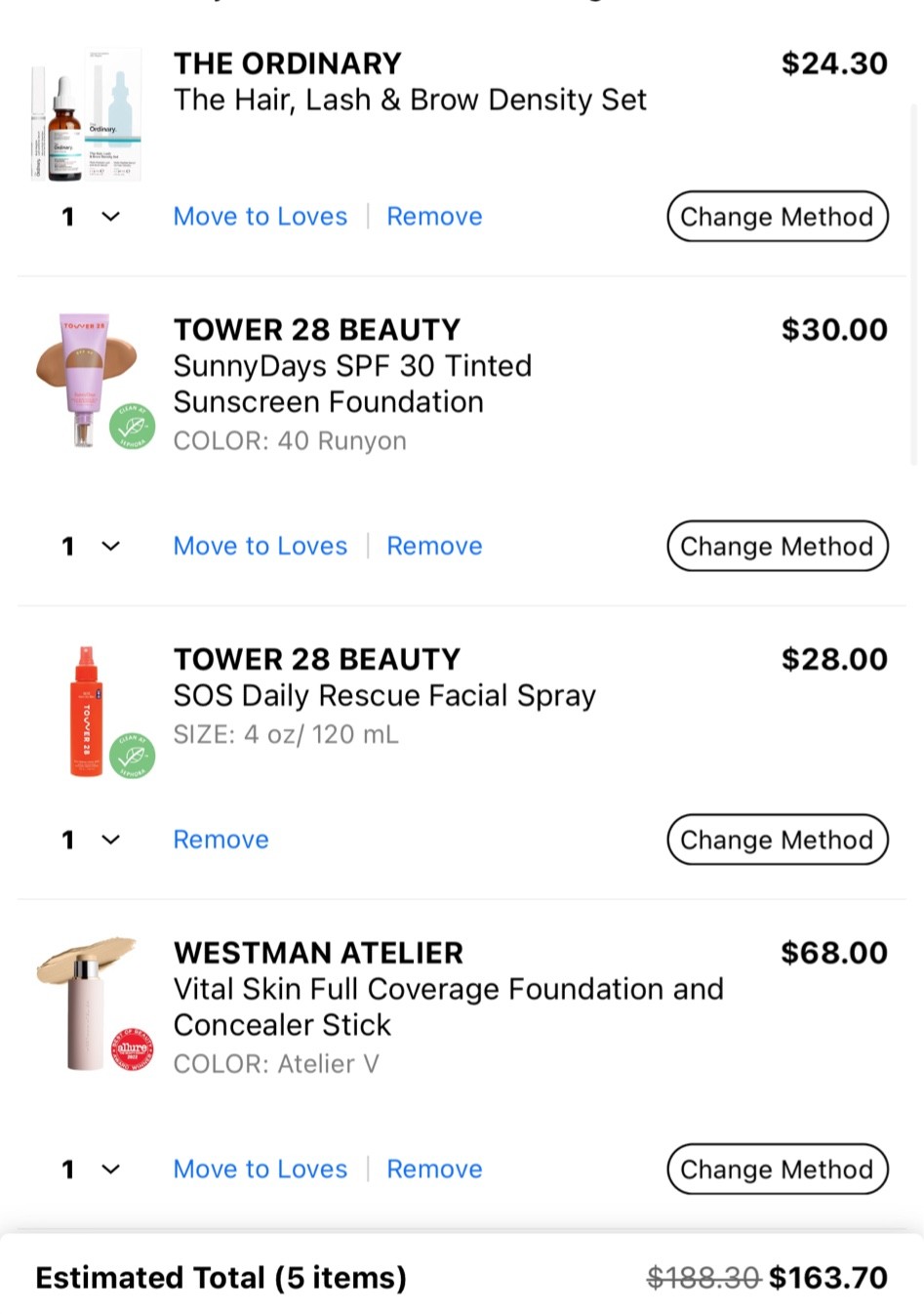Remove the SOS Daily Rescue spray
Screen dimensions: 924x1314
[221, 840]
